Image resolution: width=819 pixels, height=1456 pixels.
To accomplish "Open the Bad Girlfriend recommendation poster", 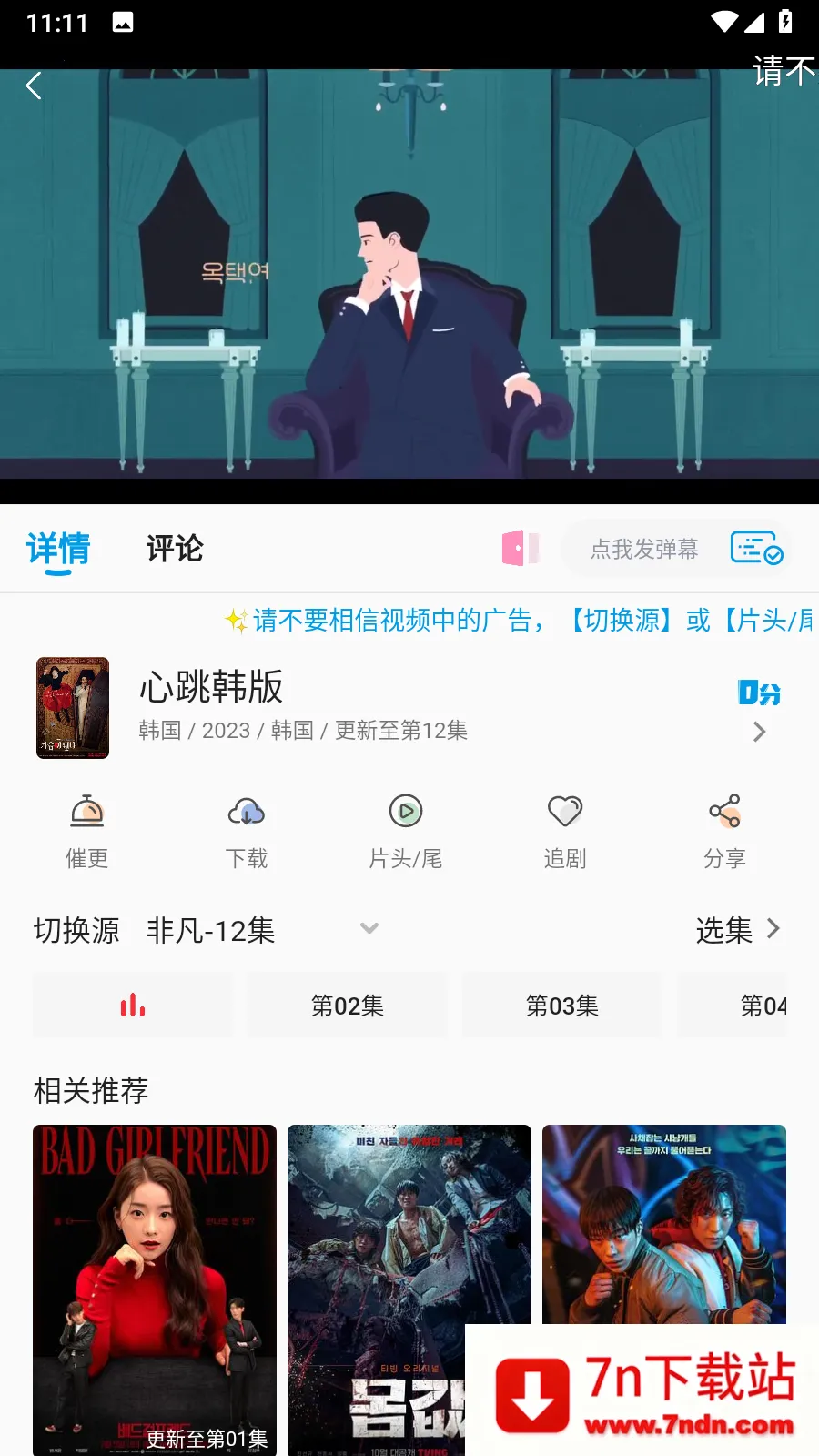I will [x=154, y=1274].
